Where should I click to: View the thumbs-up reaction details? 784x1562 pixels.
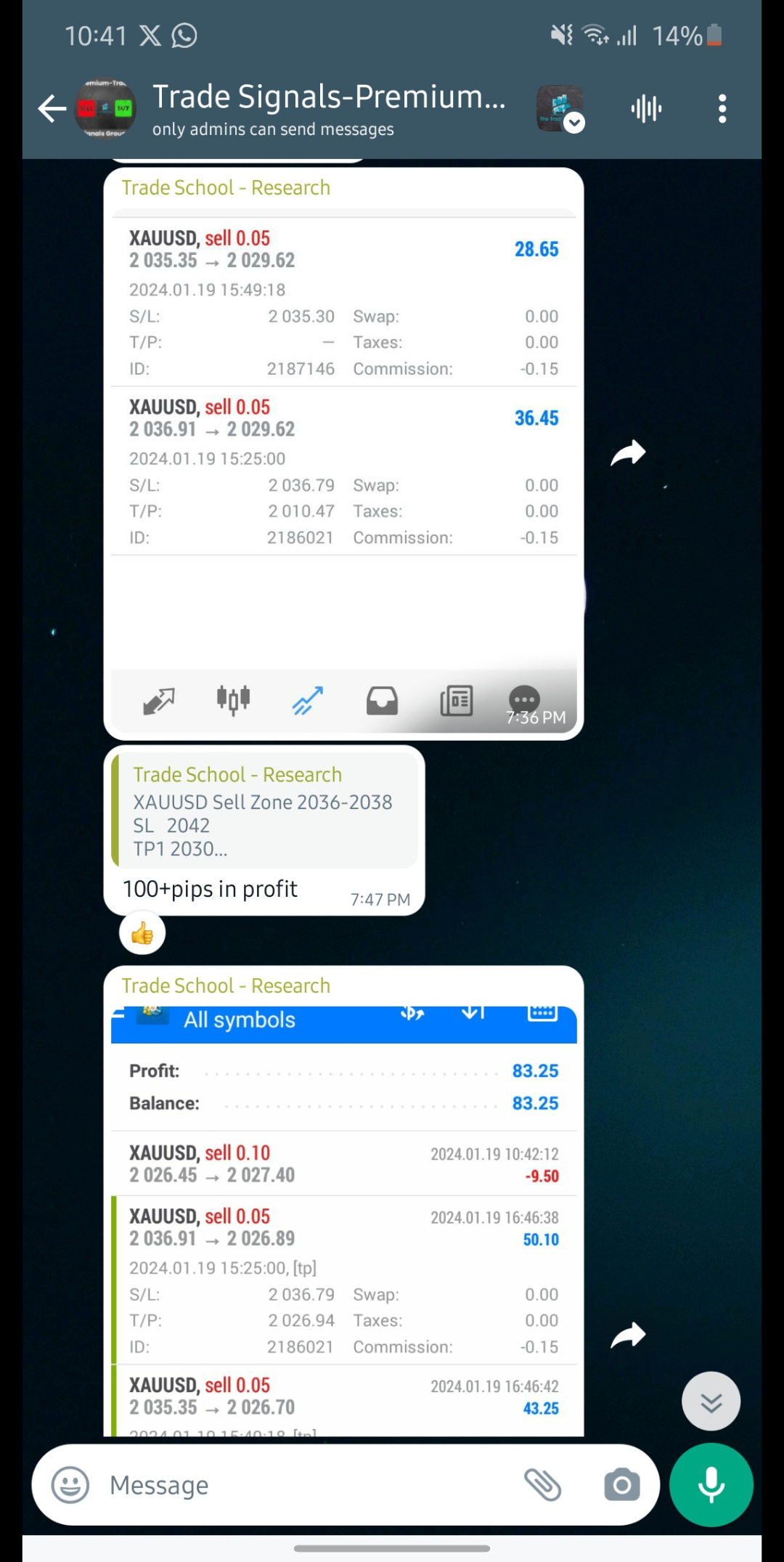click(142, 933)
